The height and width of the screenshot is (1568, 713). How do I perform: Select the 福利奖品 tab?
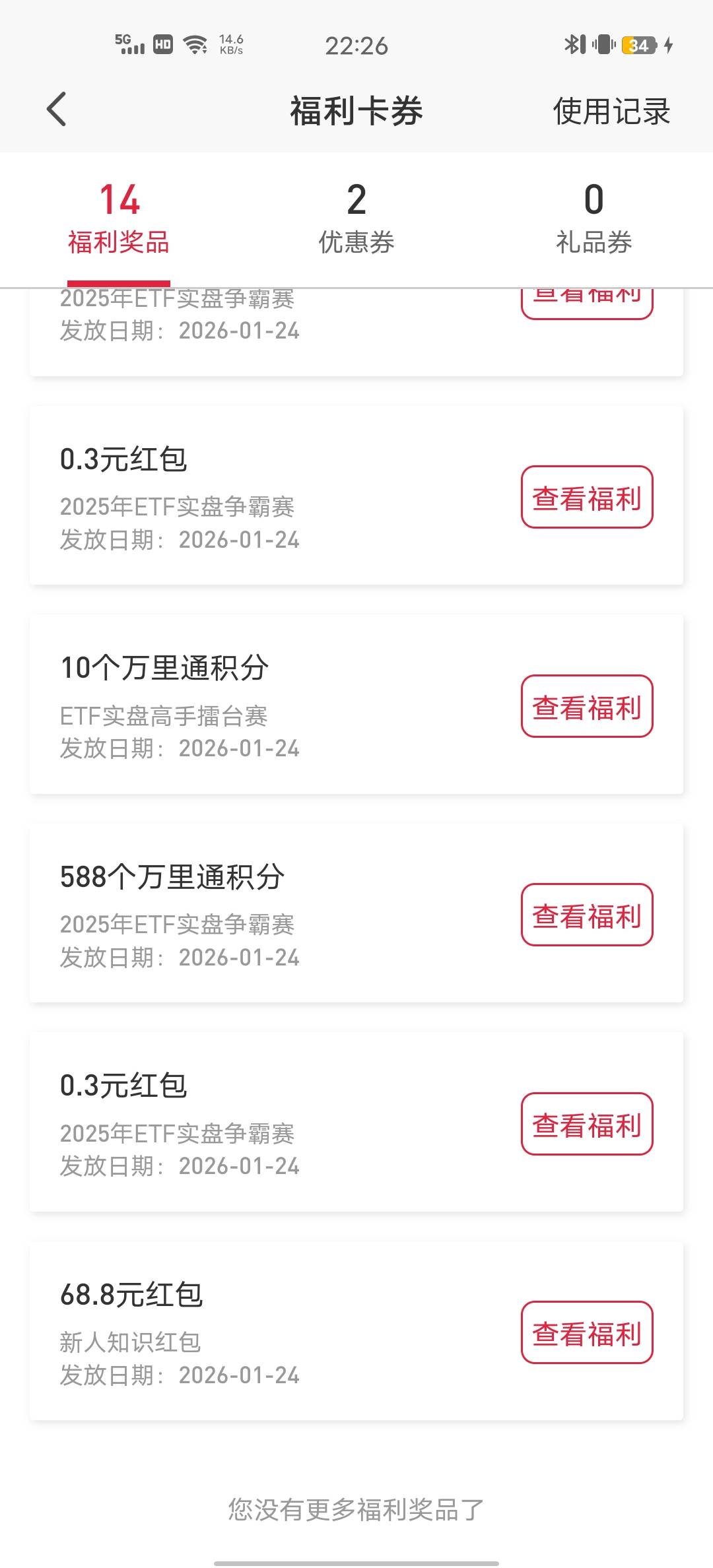click(119, 219)
